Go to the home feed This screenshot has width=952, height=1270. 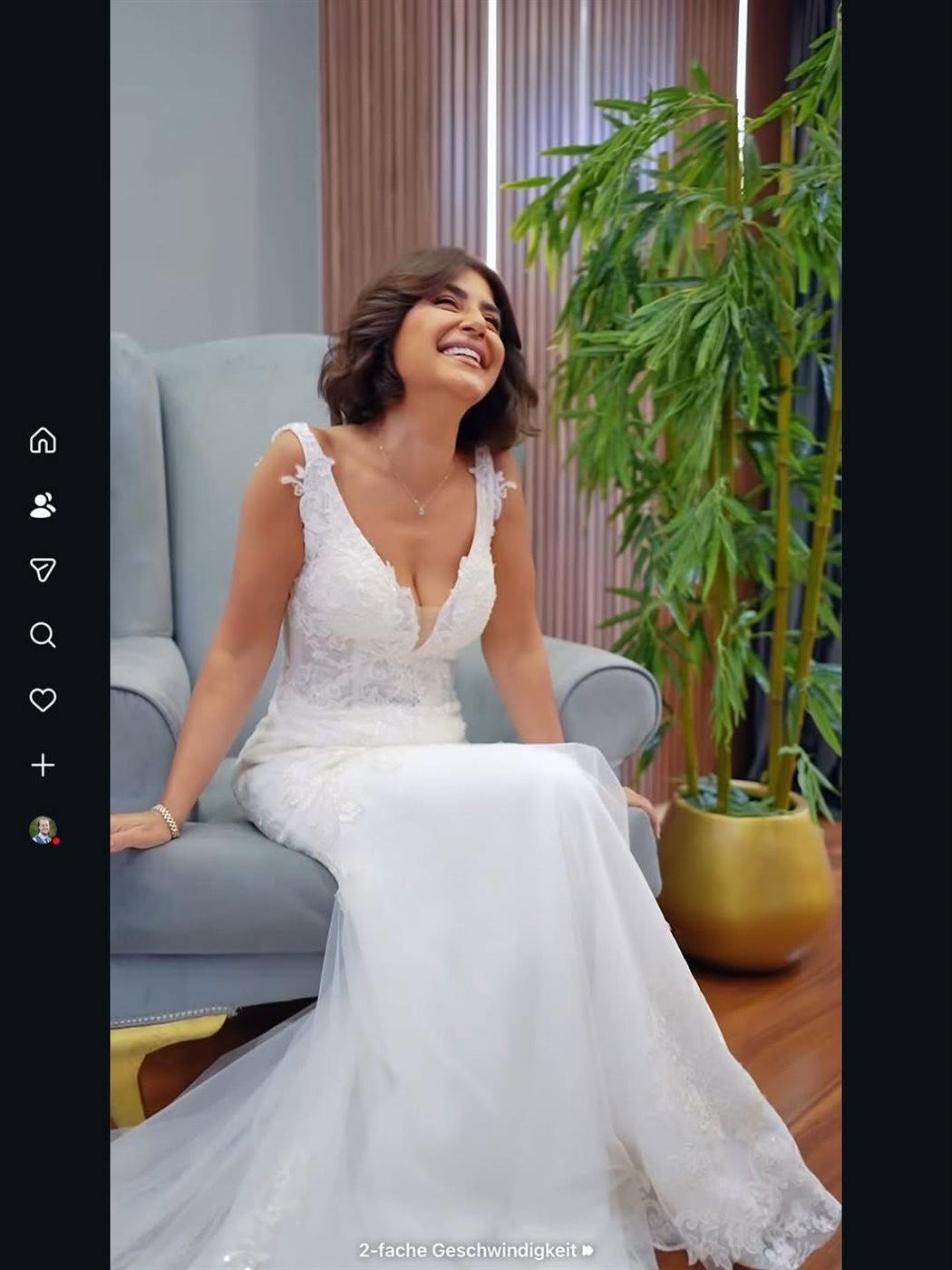43,440
